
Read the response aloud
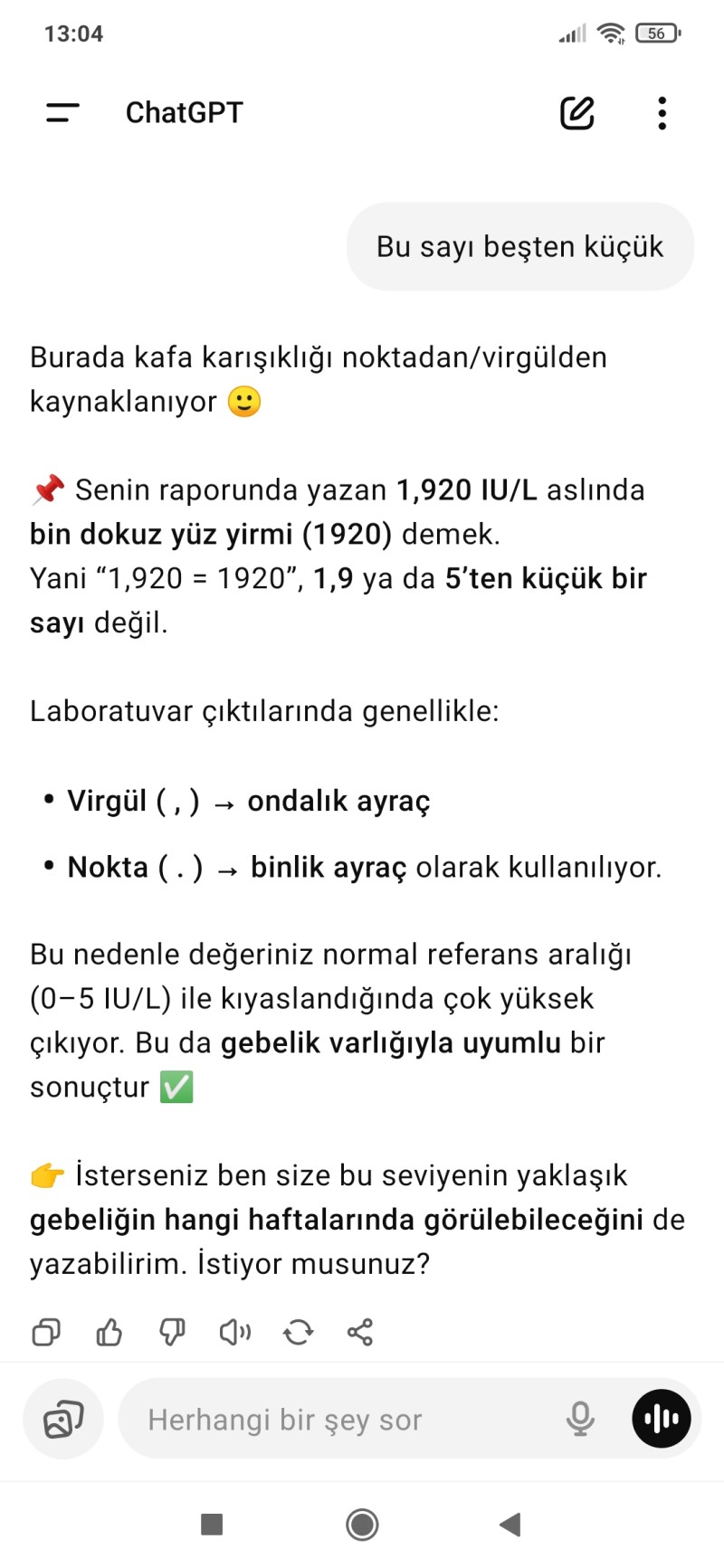235,1332
